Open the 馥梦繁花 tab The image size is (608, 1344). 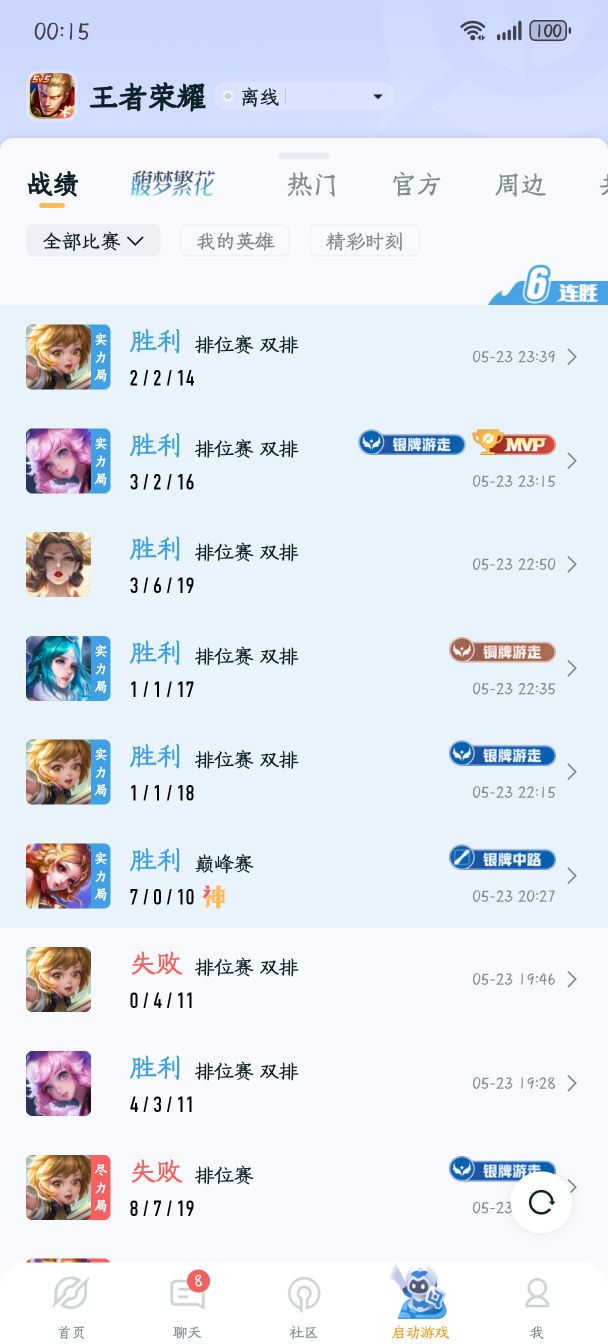(173, 184)
